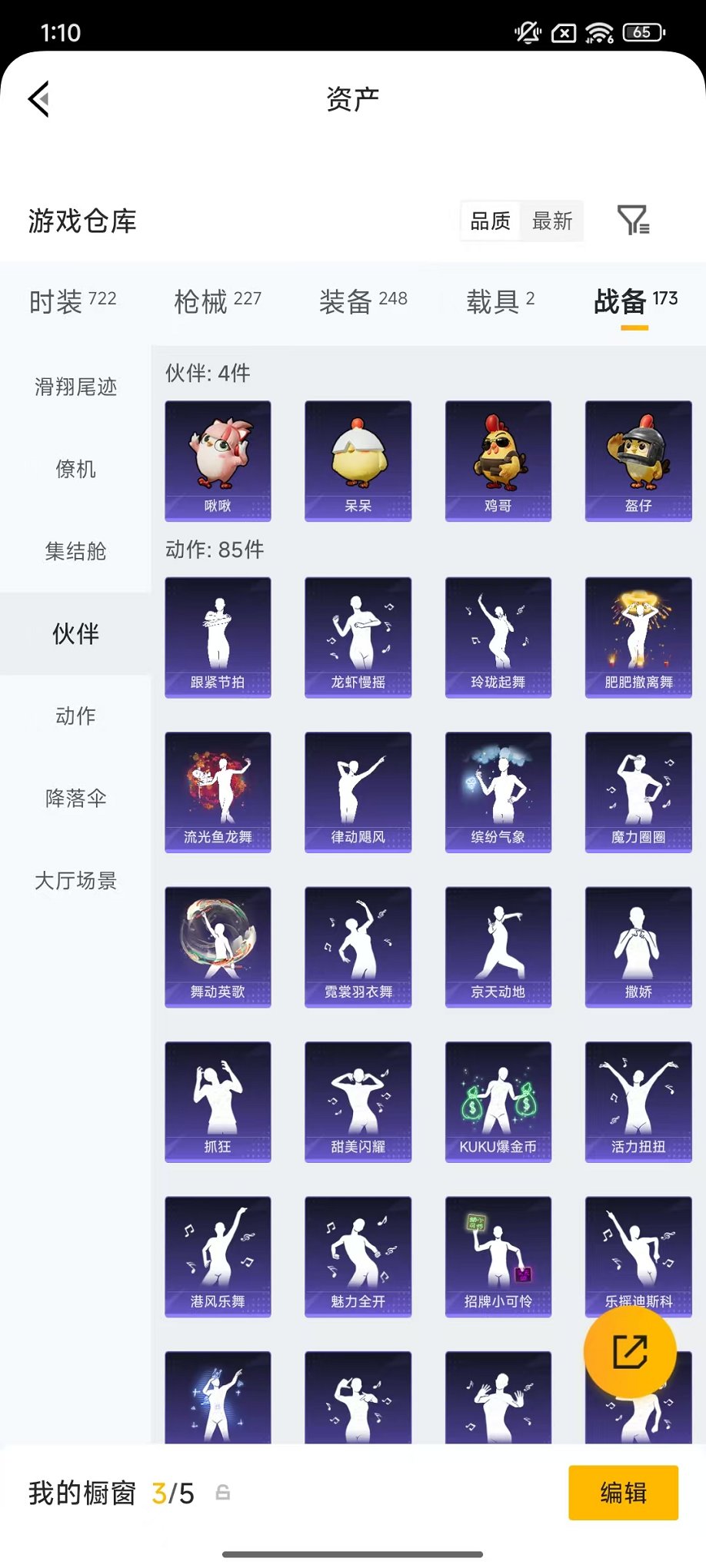The image size is (706, 1568).
Task: Tap the Wi-Fi icon in the status bar
Action: (x=599, y=32)
